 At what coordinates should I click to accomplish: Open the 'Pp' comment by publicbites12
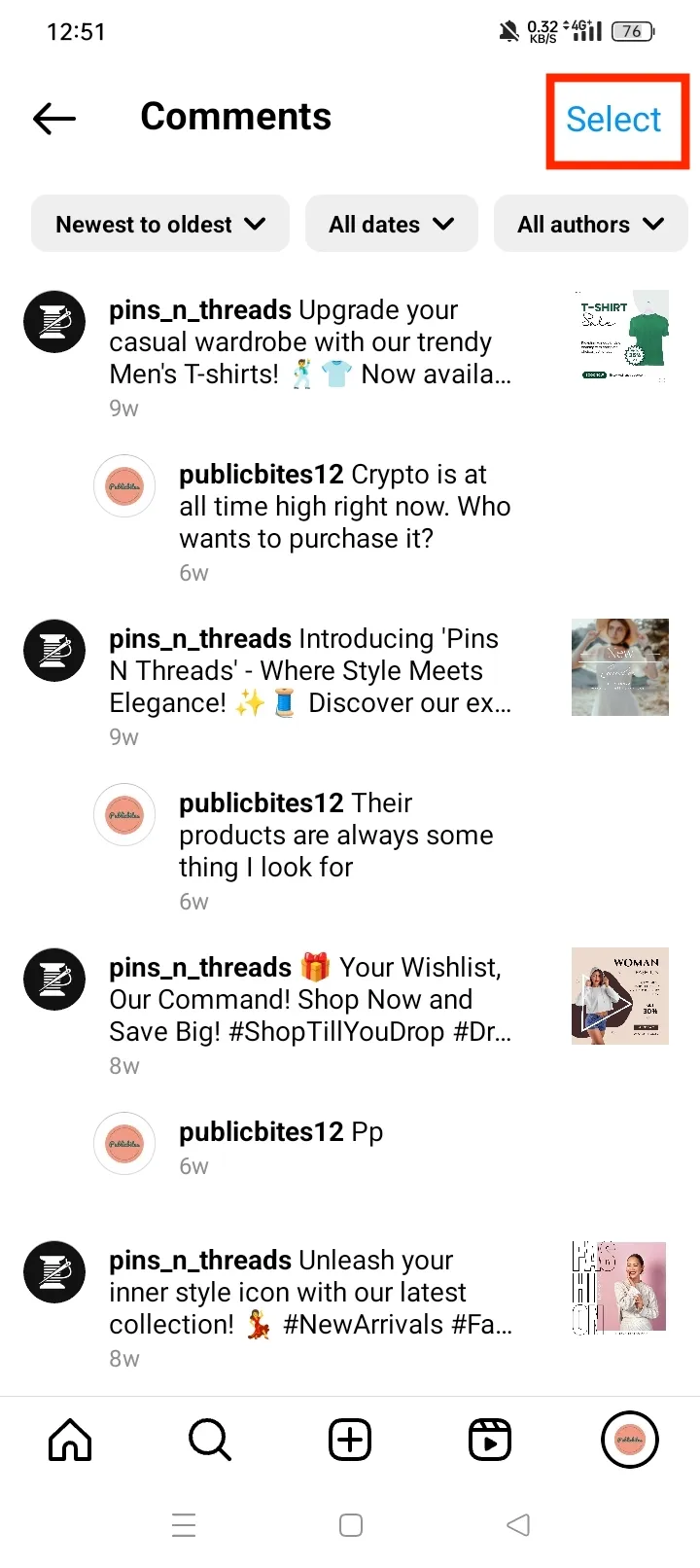point(282,1133)
